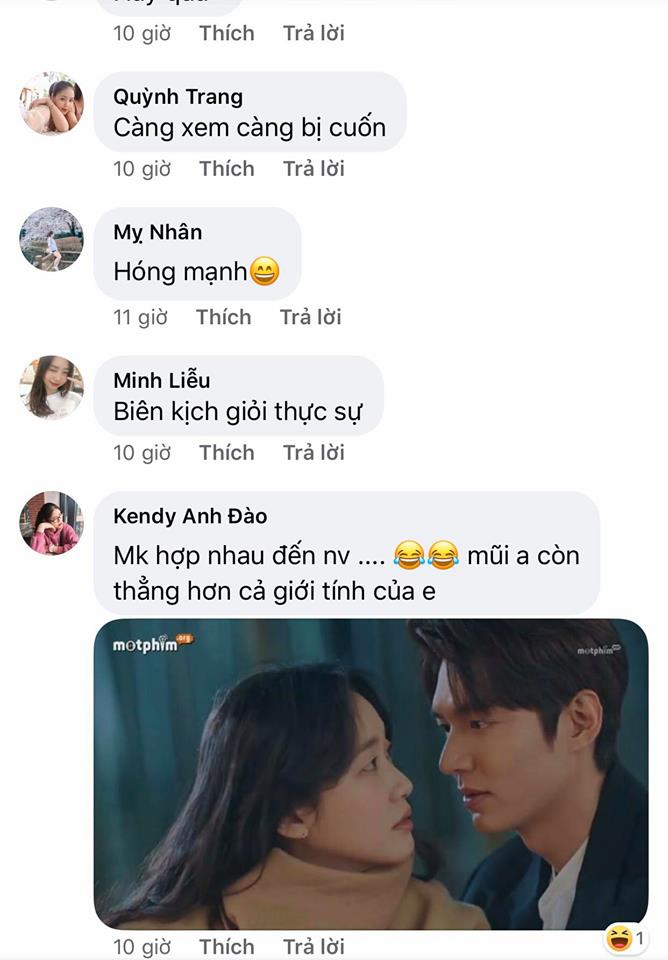The image size is (668, 960).
Task: Like Mỵ Nhân's comment
Action: [224, 317]
